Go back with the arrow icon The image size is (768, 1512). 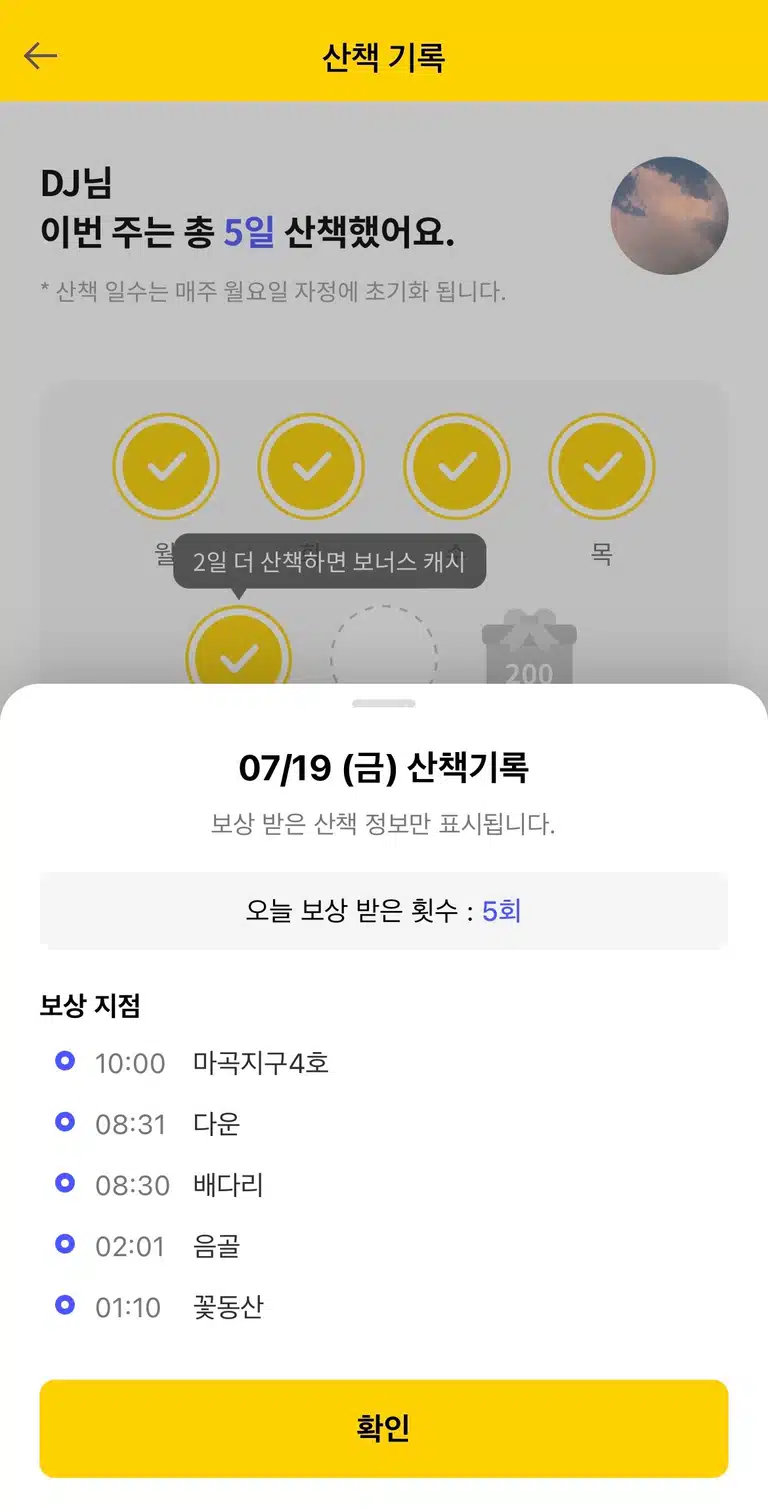pos(41,56)
